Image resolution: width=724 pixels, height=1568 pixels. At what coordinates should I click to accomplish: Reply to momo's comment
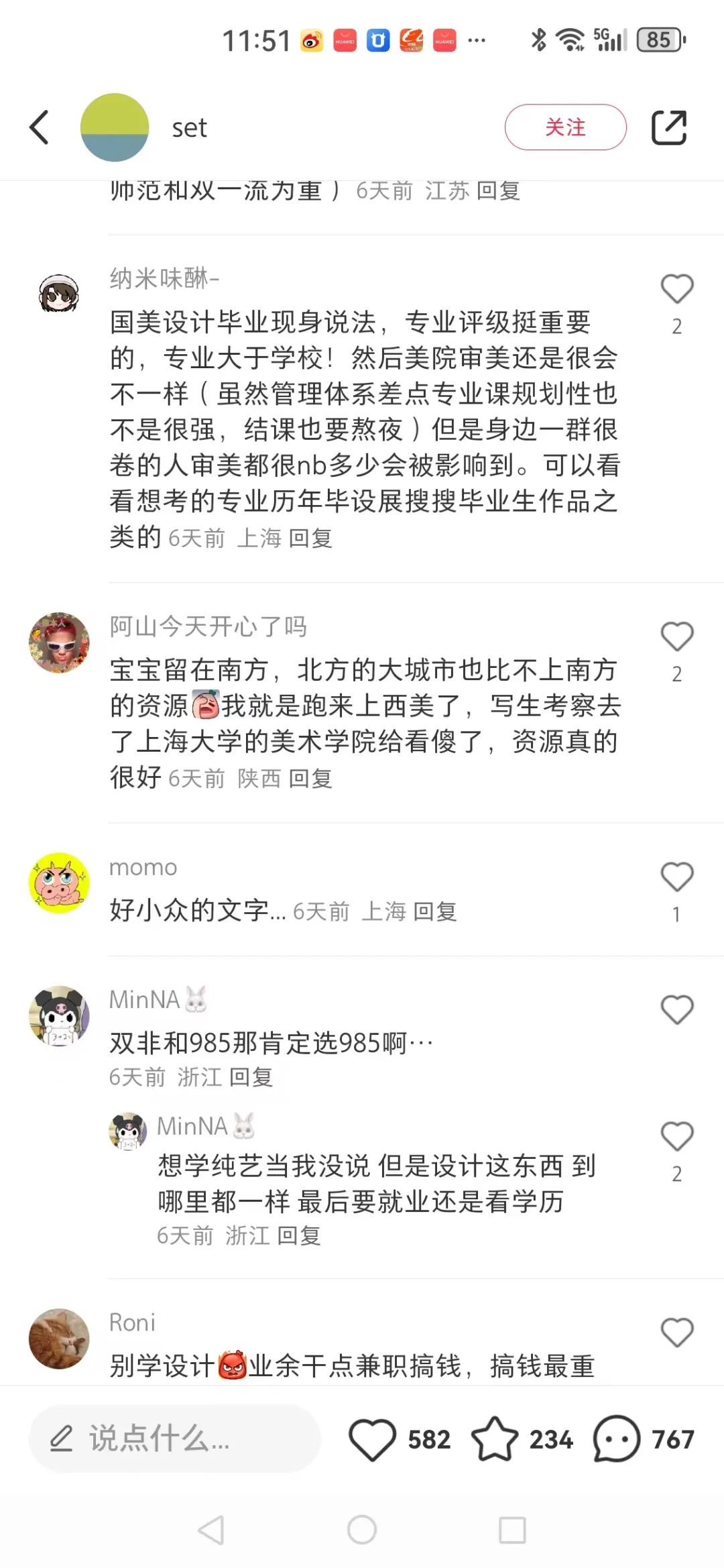pyautogui.click(x=435, y=911)
